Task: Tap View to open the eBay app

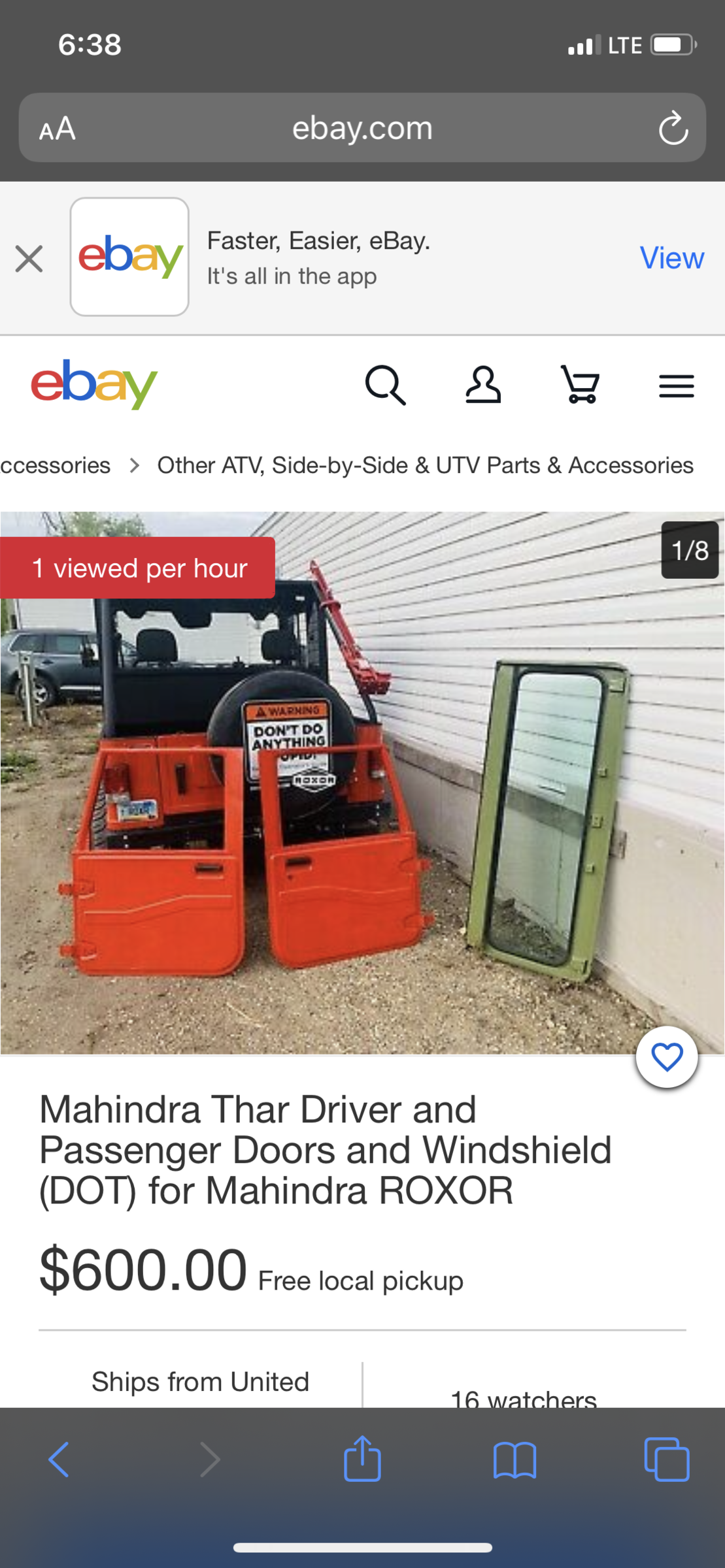Action: (x=671, y=258)
